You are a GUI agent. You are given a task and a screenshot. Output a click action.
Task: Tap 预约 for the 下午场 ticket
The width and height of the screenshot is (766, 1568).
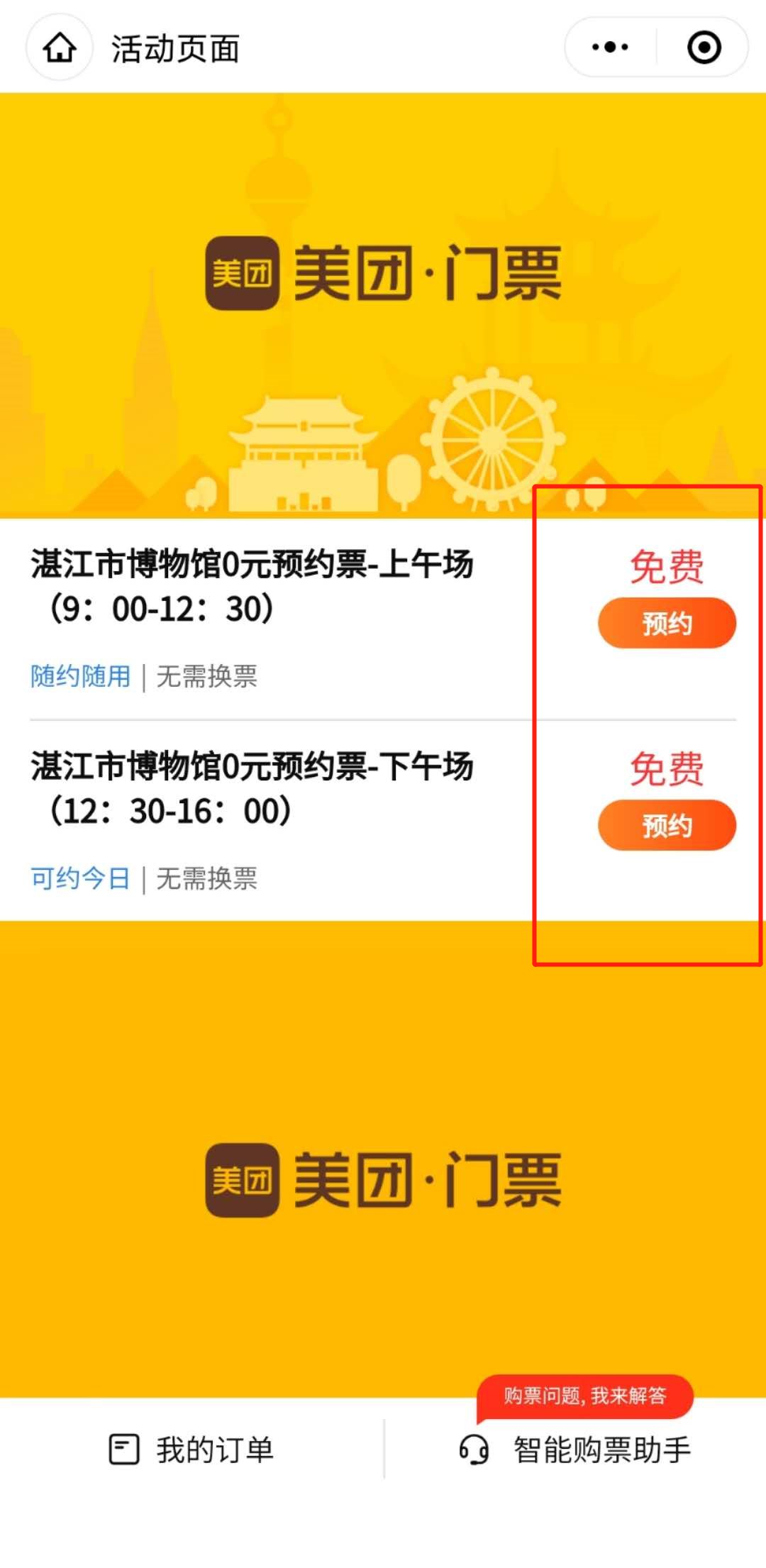[x=667, y=825]
